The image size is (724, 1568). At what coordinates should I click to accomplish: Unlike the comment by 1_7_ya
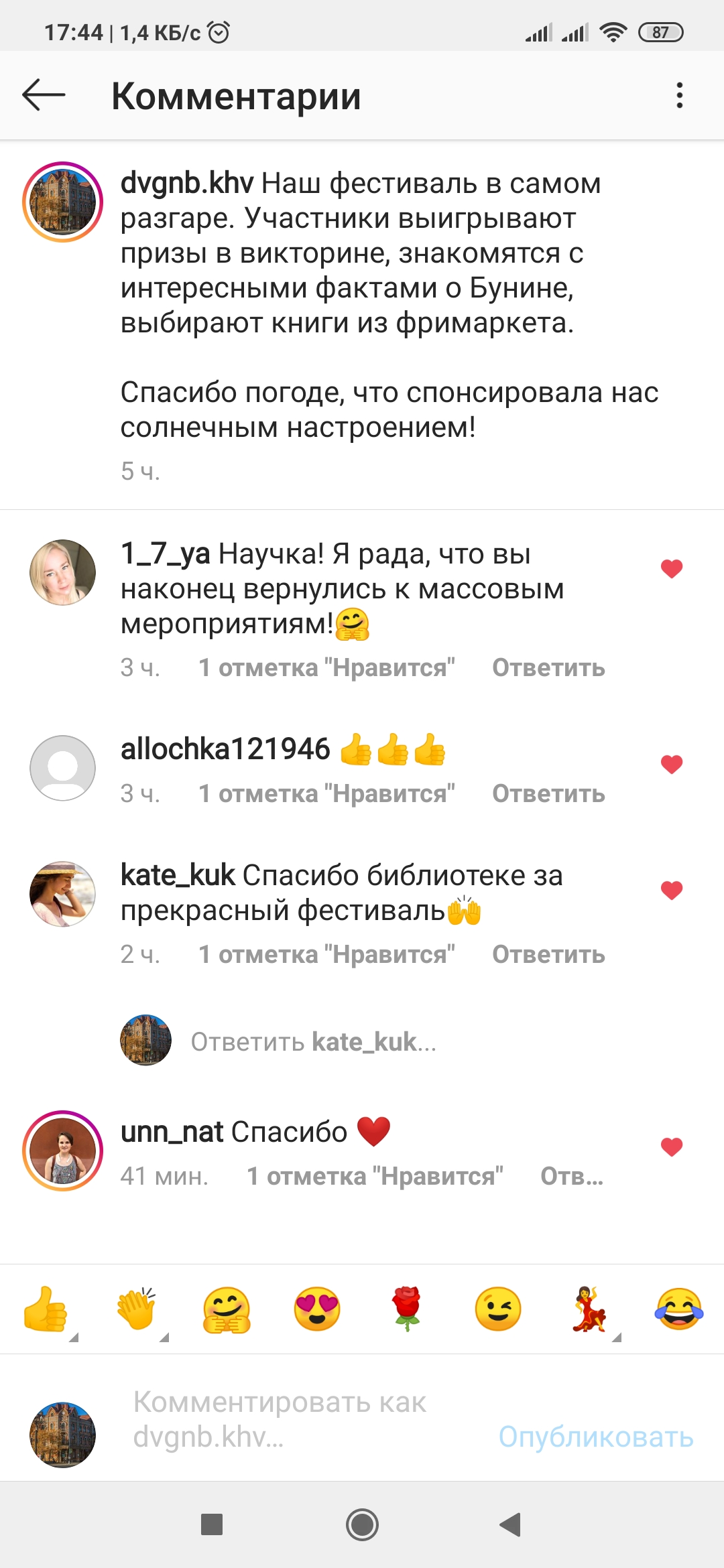(x=671, y=568)
